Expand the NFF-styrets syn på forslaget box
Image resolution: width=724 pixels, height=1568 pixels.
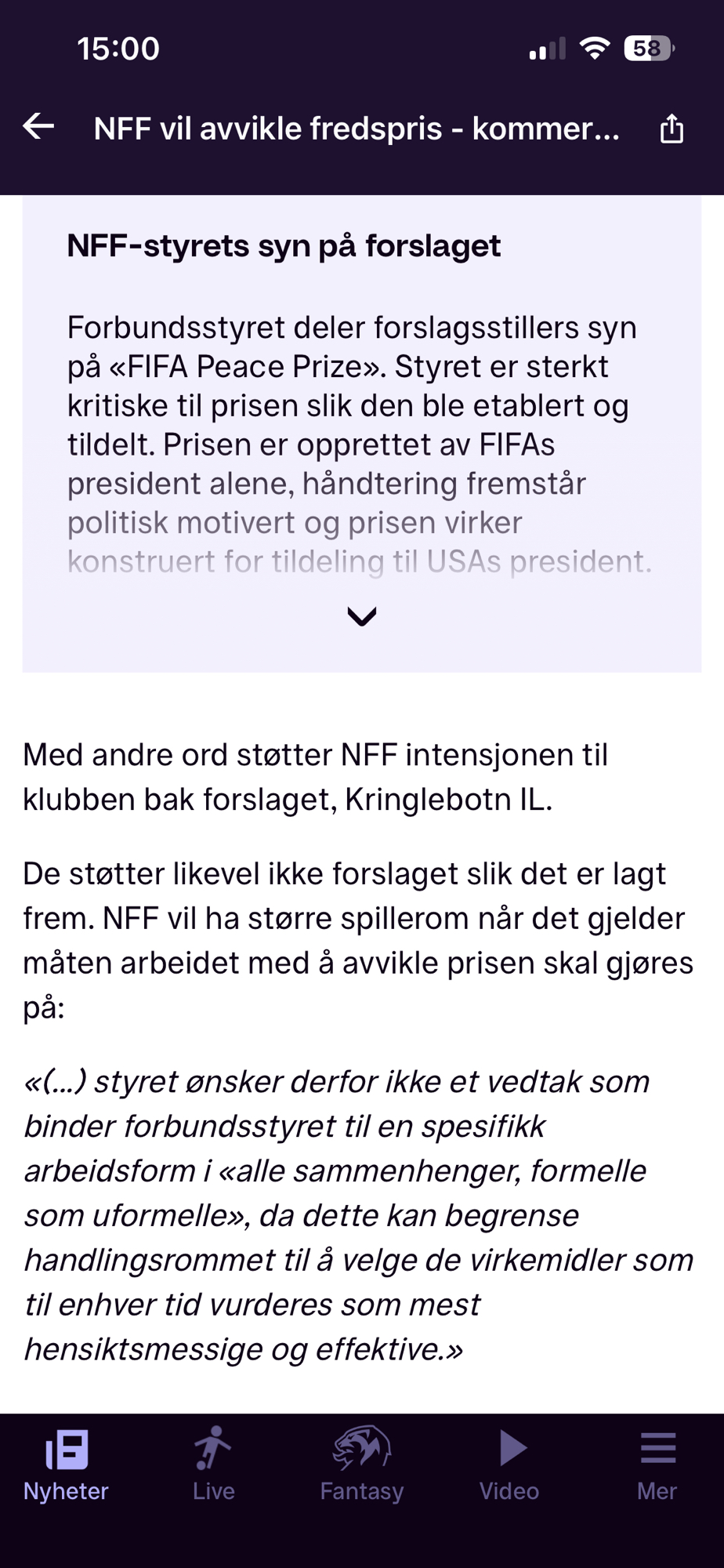click(x=361, y=616)
